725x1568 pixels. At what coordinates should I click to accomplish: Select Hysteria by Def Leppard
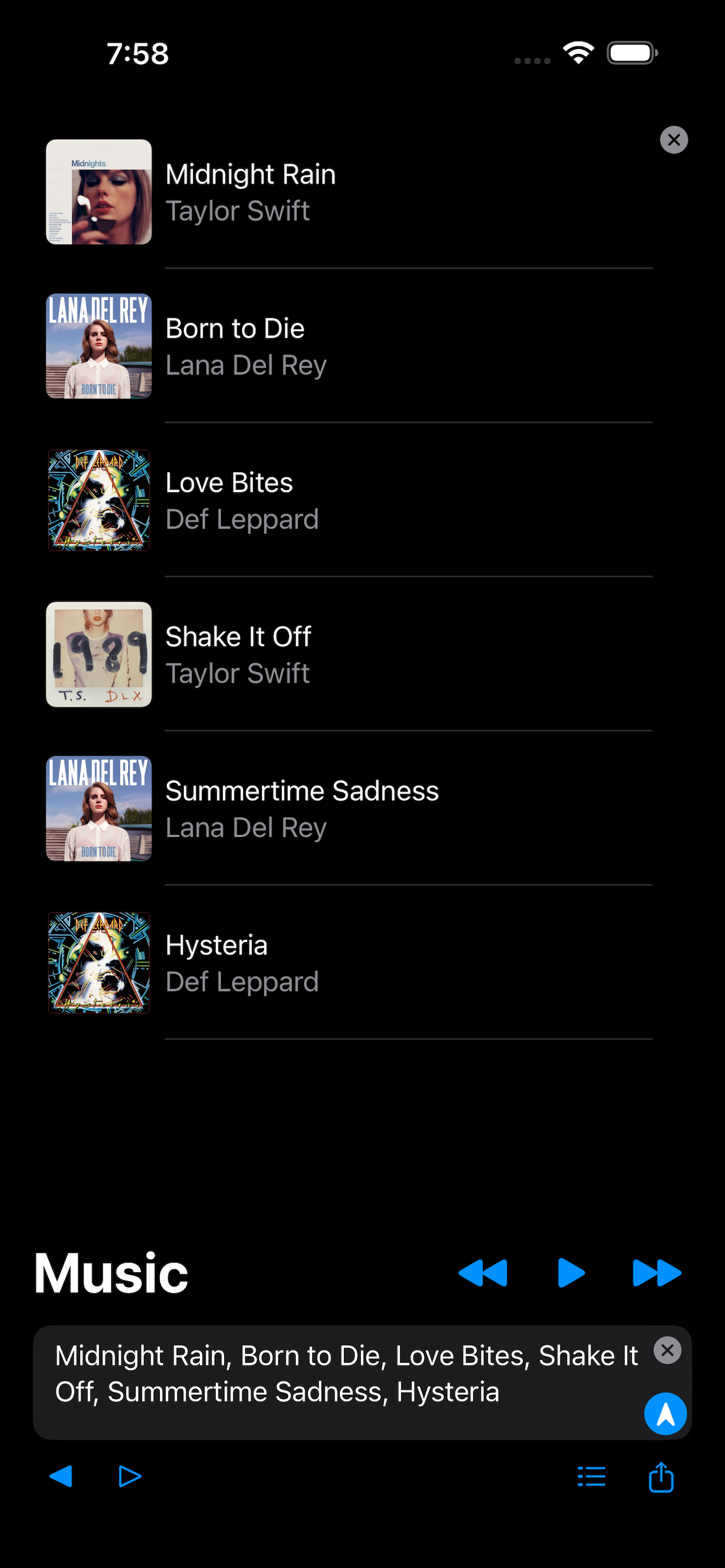[x=347, y=962]
